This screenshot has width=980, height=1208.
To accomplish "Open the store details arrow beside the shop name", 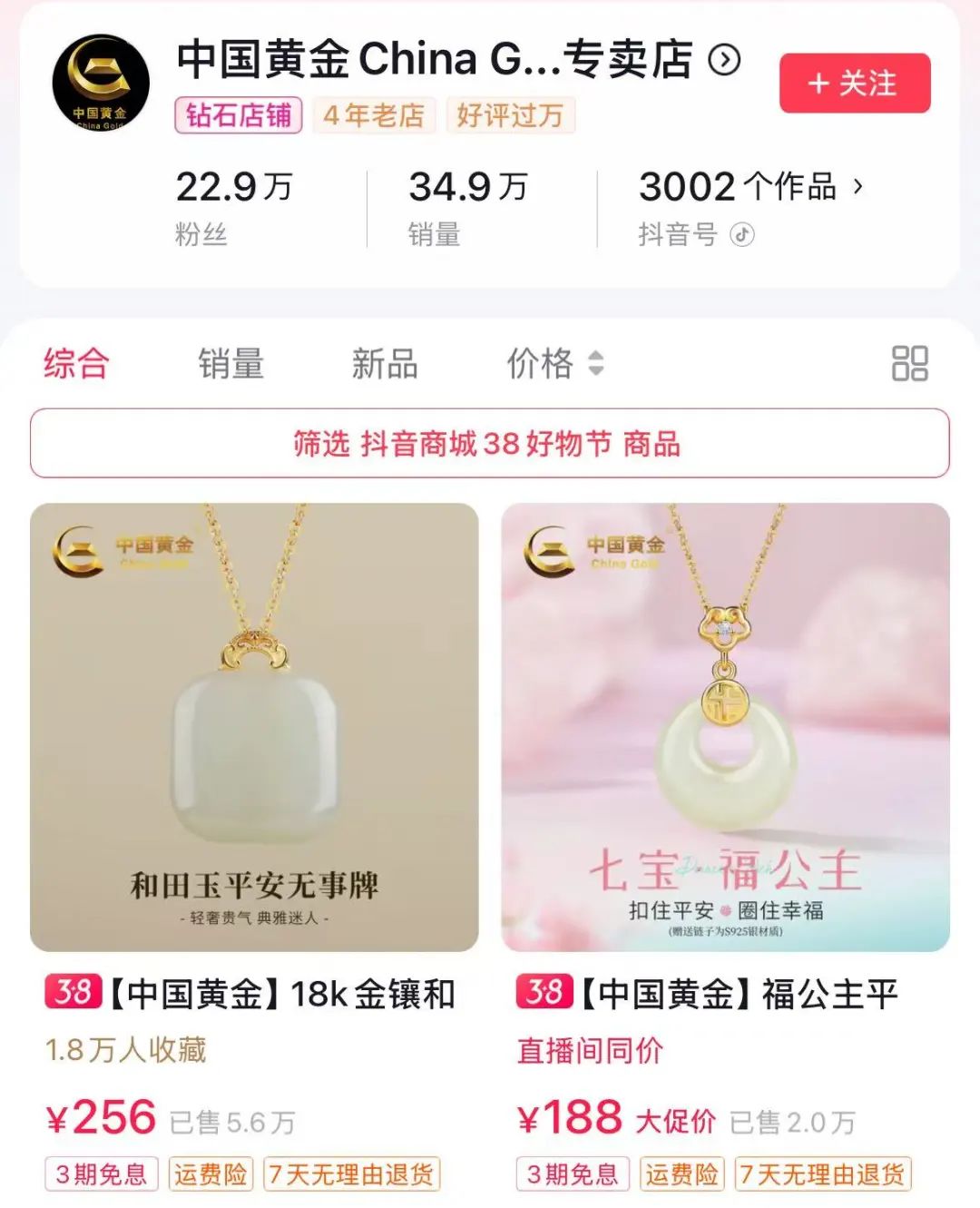I will pyautogui.click(x=724, y=60).
